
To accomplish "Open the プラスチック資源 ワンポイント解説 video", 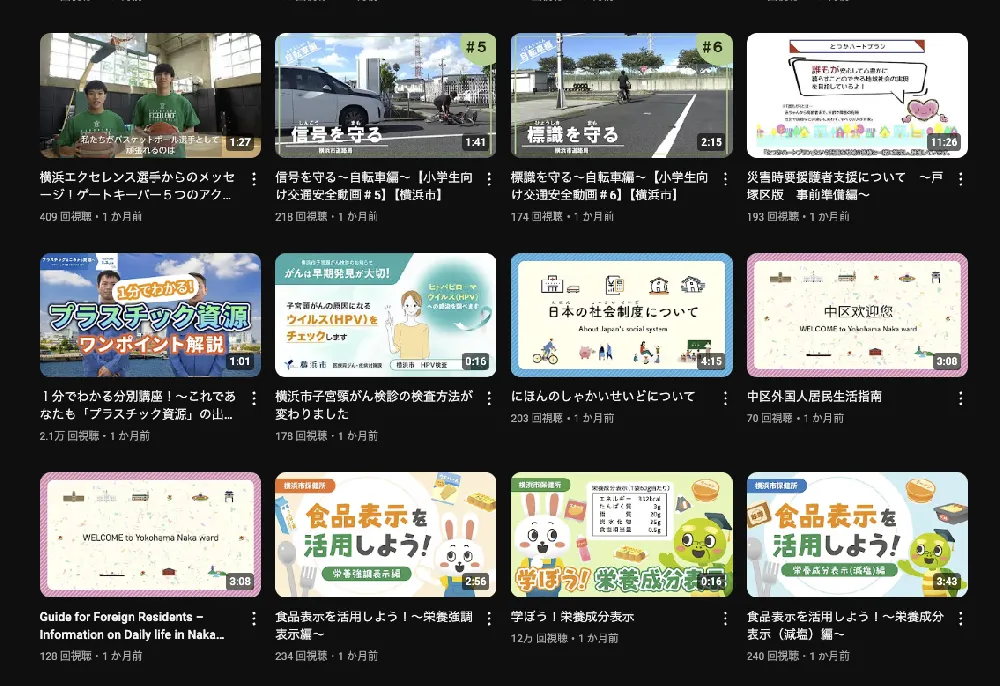I will (x=150, y=315).
